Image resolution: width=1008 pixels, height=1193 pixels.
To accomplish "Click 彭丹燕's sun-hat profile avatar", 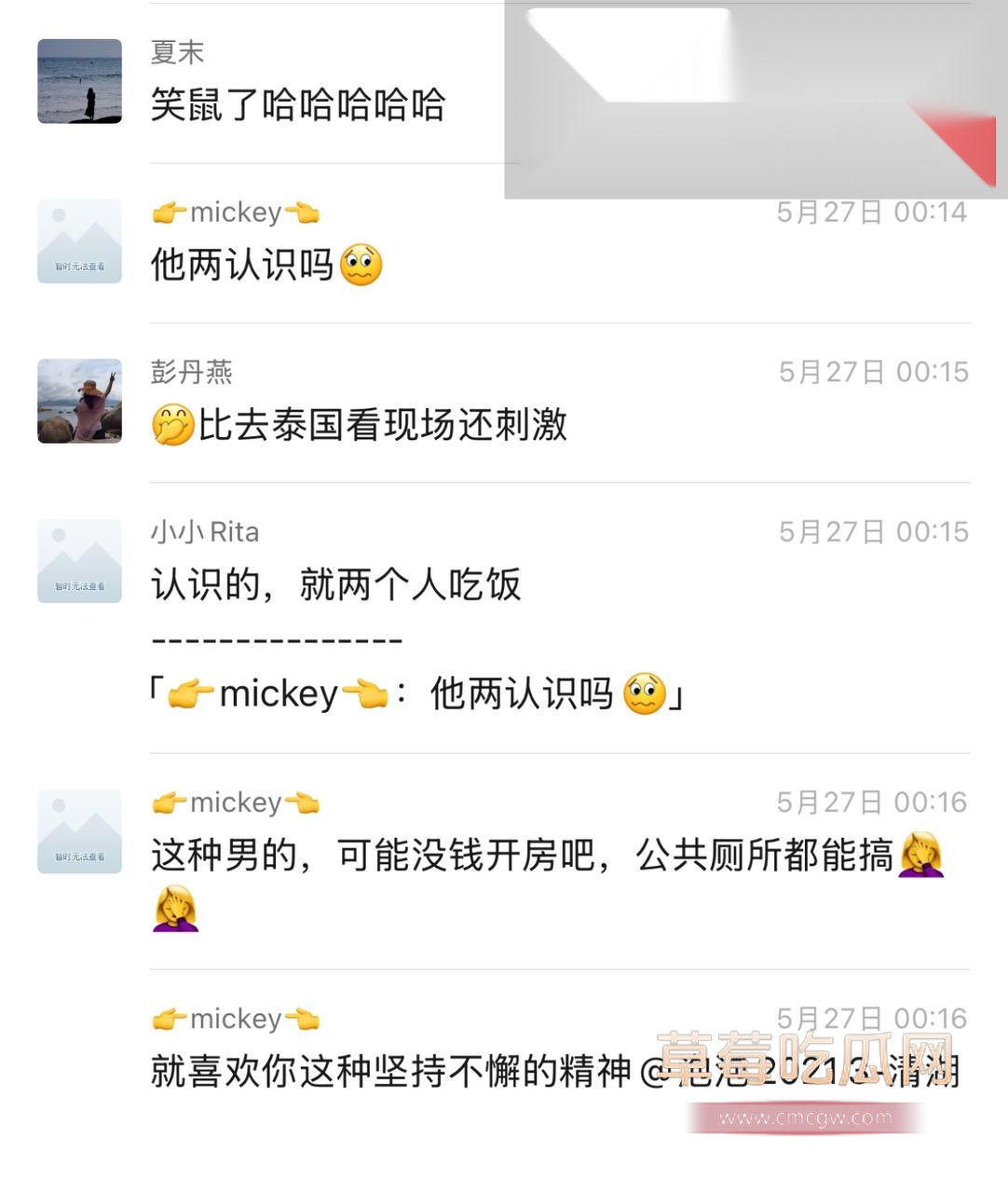I will click(x=78, y=401).
